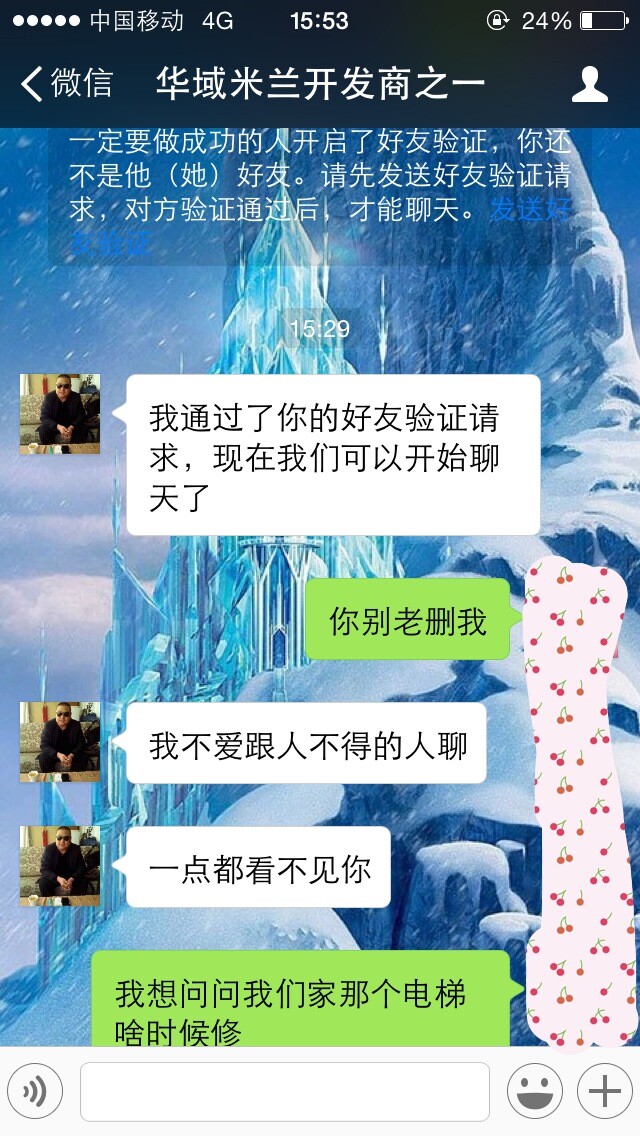Focus the message text field

(285, 1091)
